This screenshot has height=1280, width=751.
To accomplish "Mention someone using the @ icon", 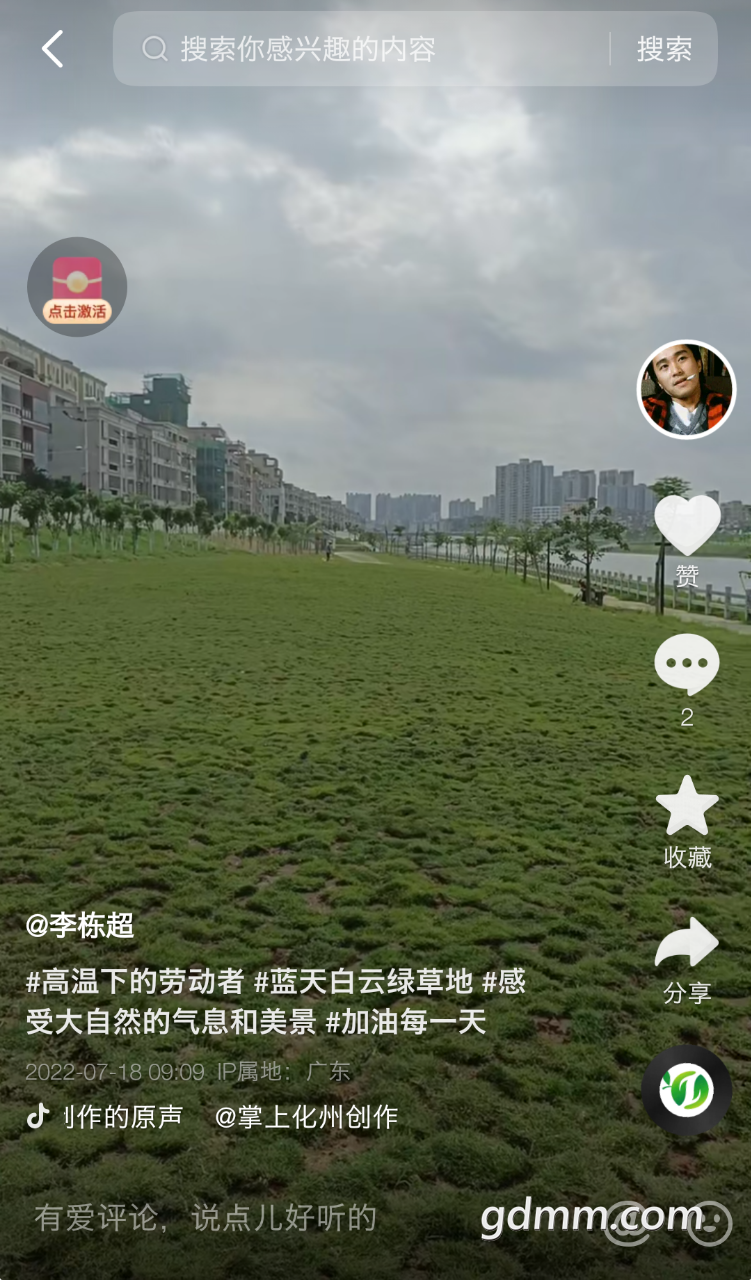I will (x=628, y=1222).
